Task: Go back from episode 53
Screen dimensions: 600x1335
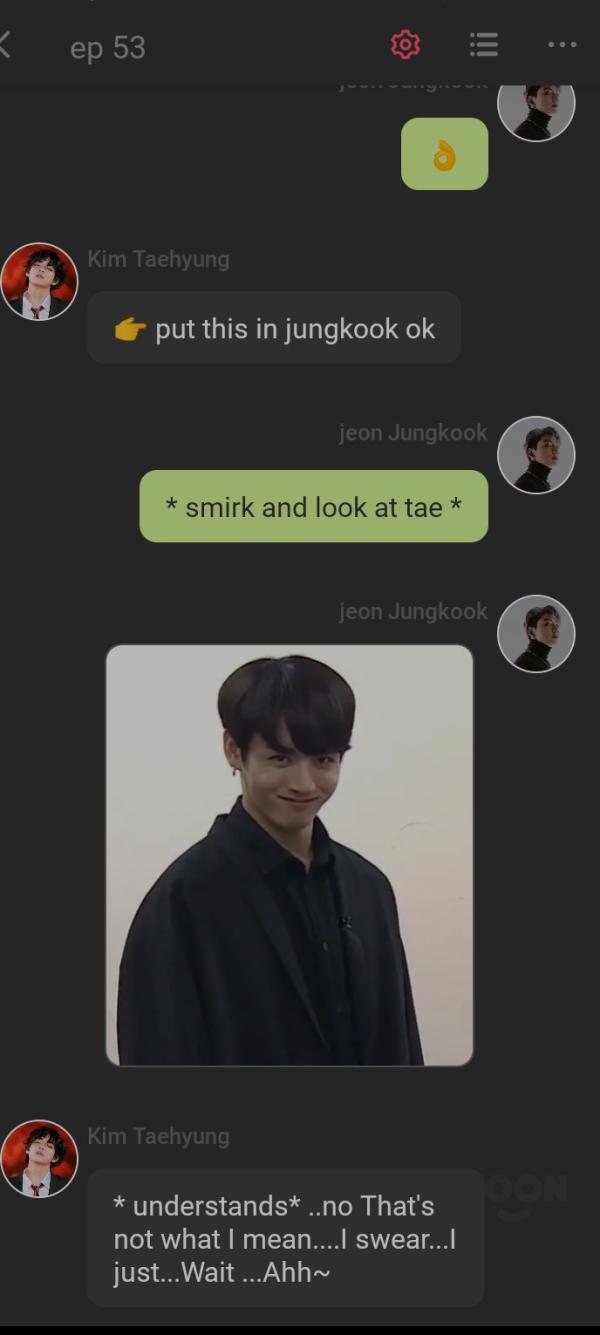Action: 6,45
